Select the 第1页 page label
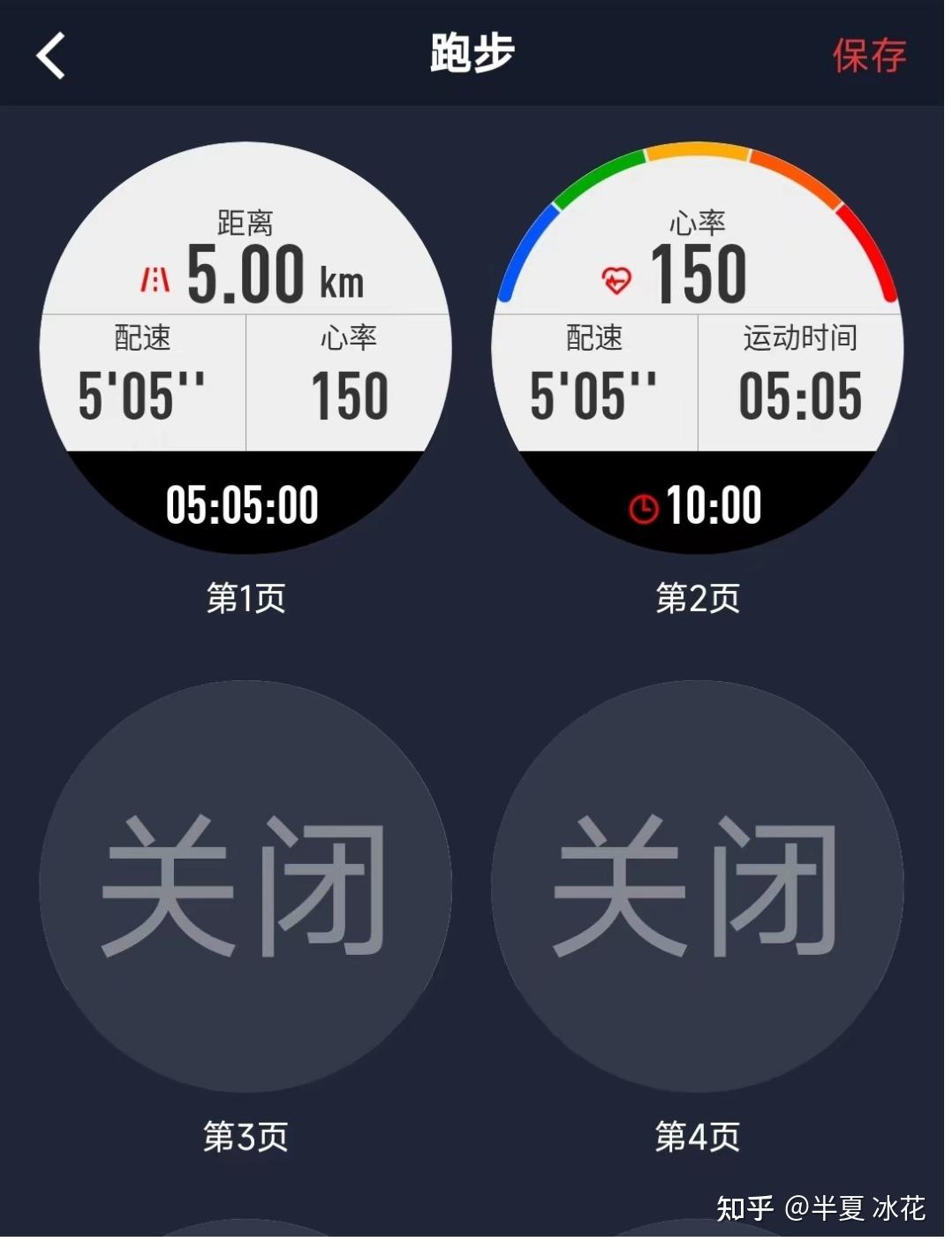The width and height of the screenshot is (952, 1249). point(245,599)
